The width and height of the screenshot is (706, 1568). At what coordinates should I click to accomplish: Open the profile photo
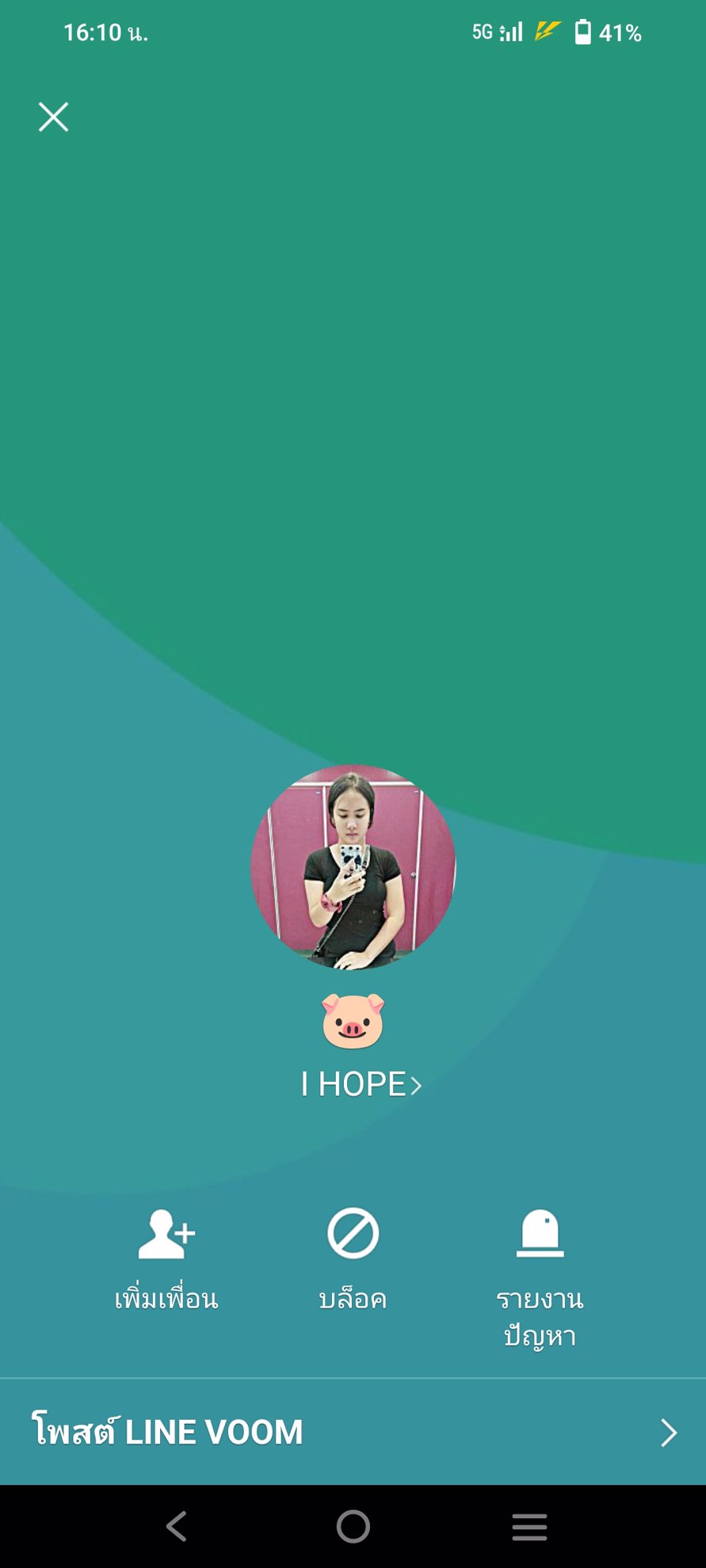[353, 867]
